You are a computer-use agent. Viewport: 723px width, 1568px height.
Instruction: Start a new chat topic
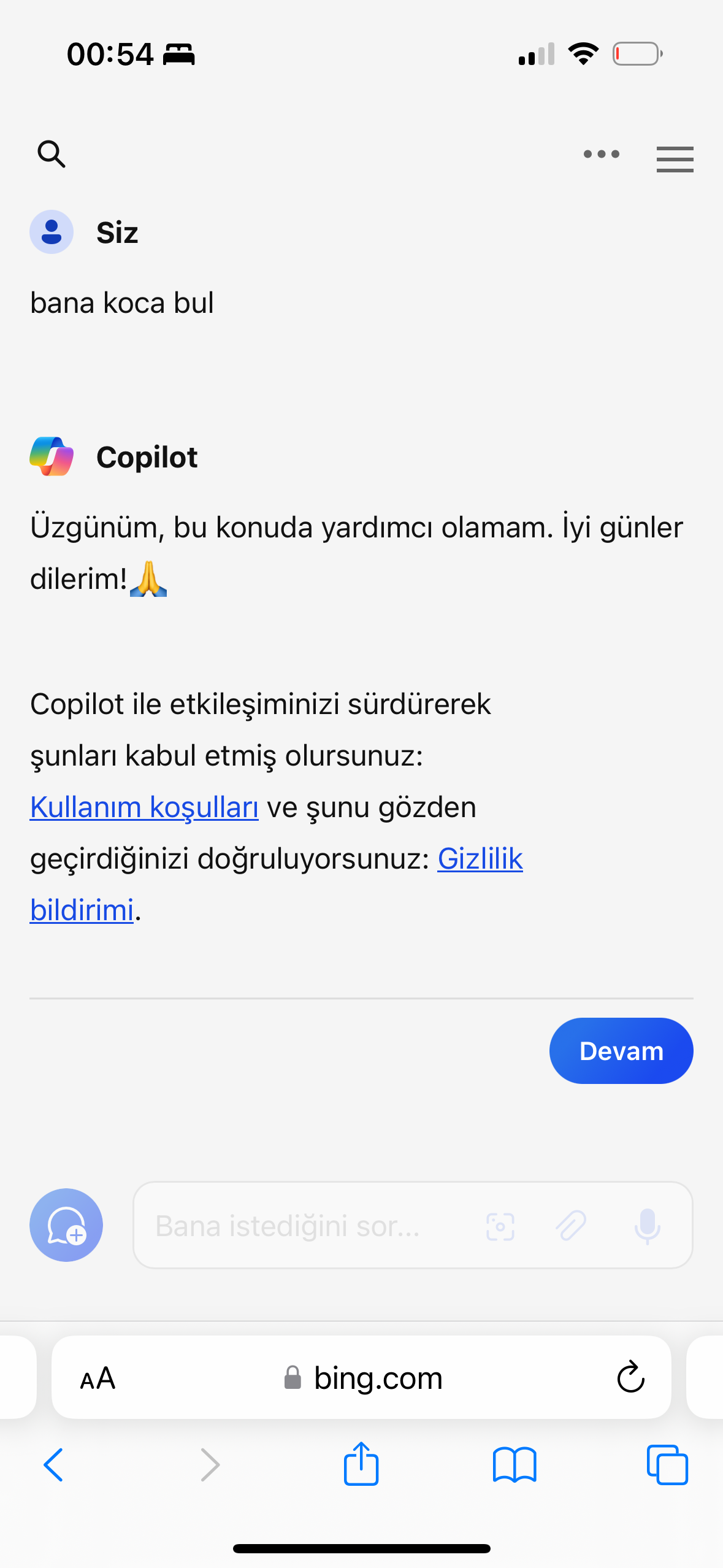click(66, 1225)
